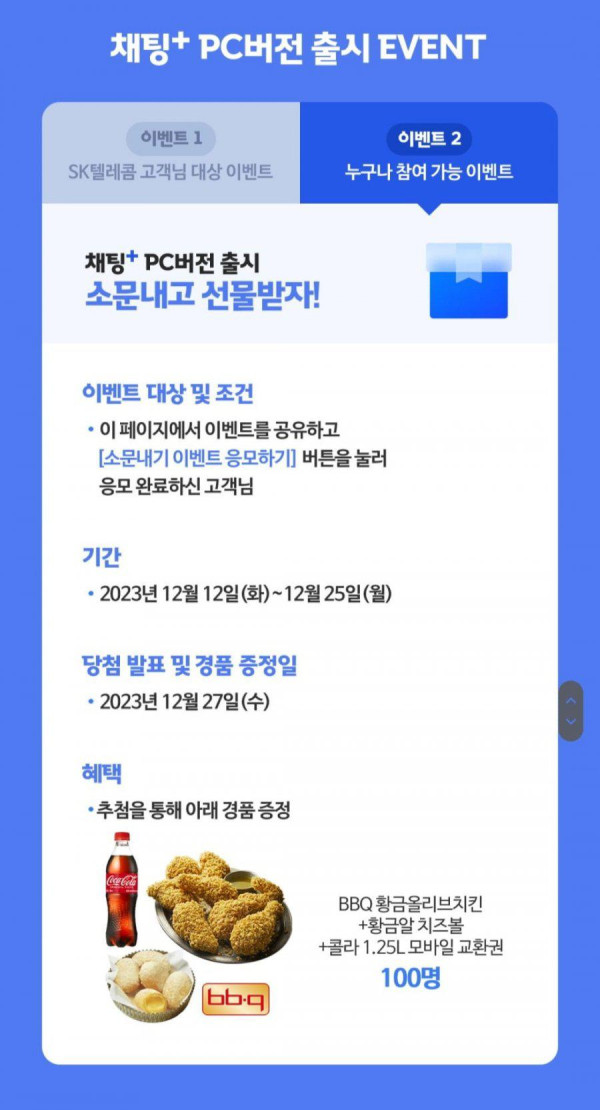
Task: Switch to the 이벤트 1 tab
Action: [171, 153]
